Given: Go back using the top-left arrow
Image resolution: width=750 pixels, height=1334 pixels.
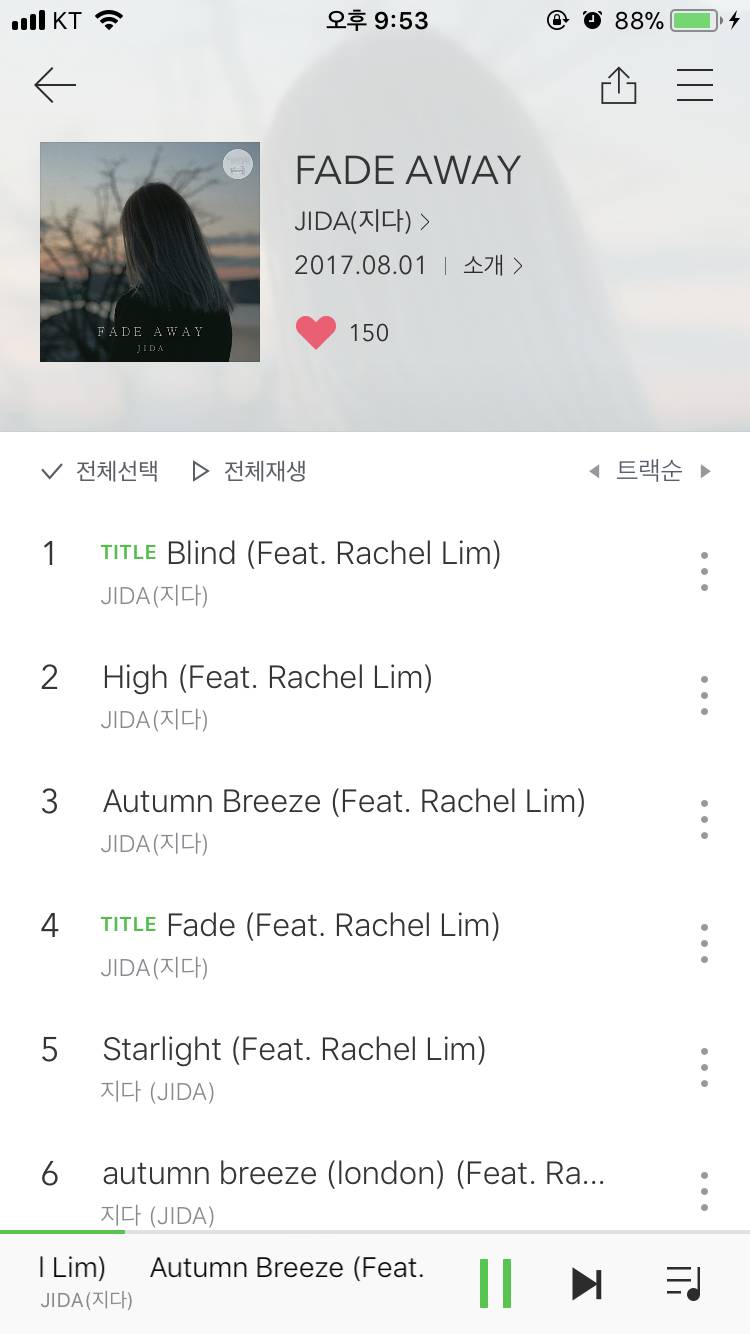Looking at the screenshot, I should (x=55, y=86).
